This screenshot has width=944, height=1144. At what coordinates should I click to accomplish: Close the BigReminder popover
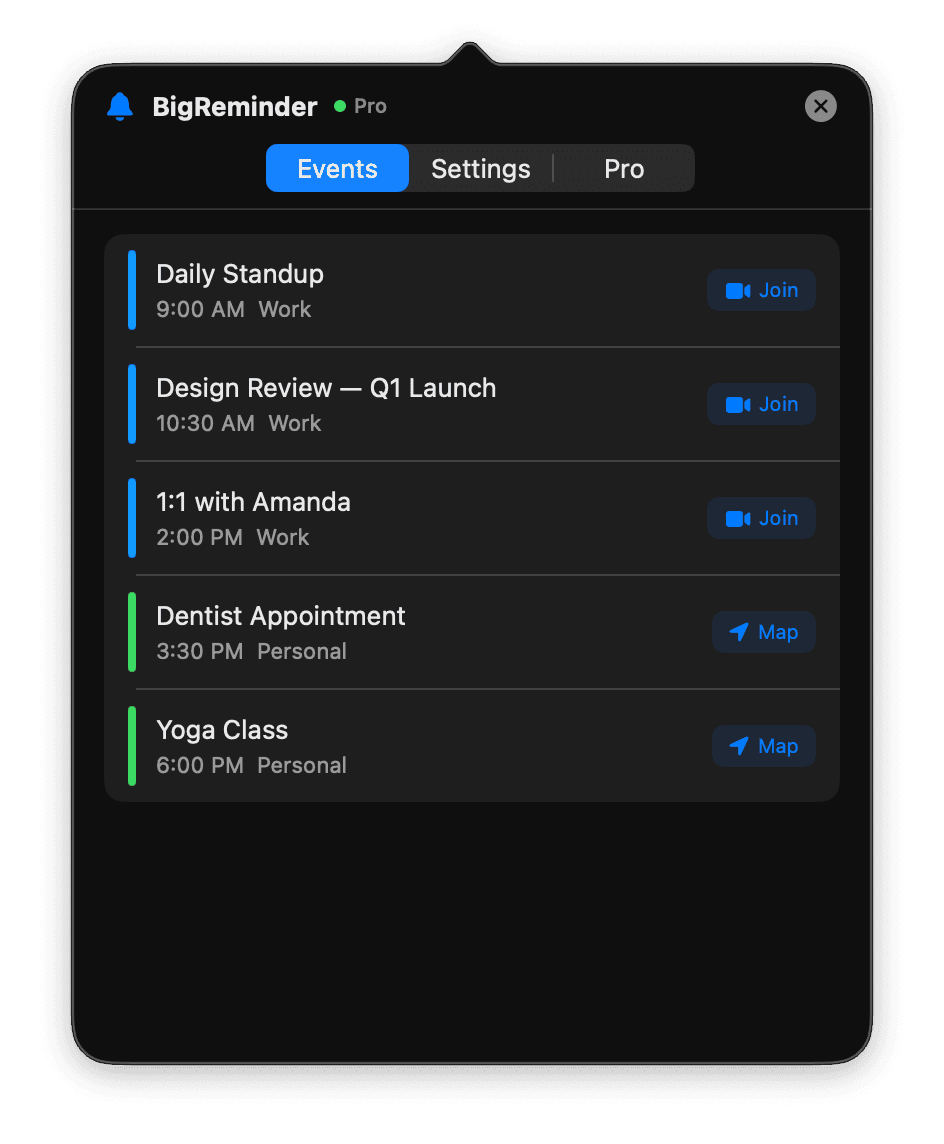820,106
